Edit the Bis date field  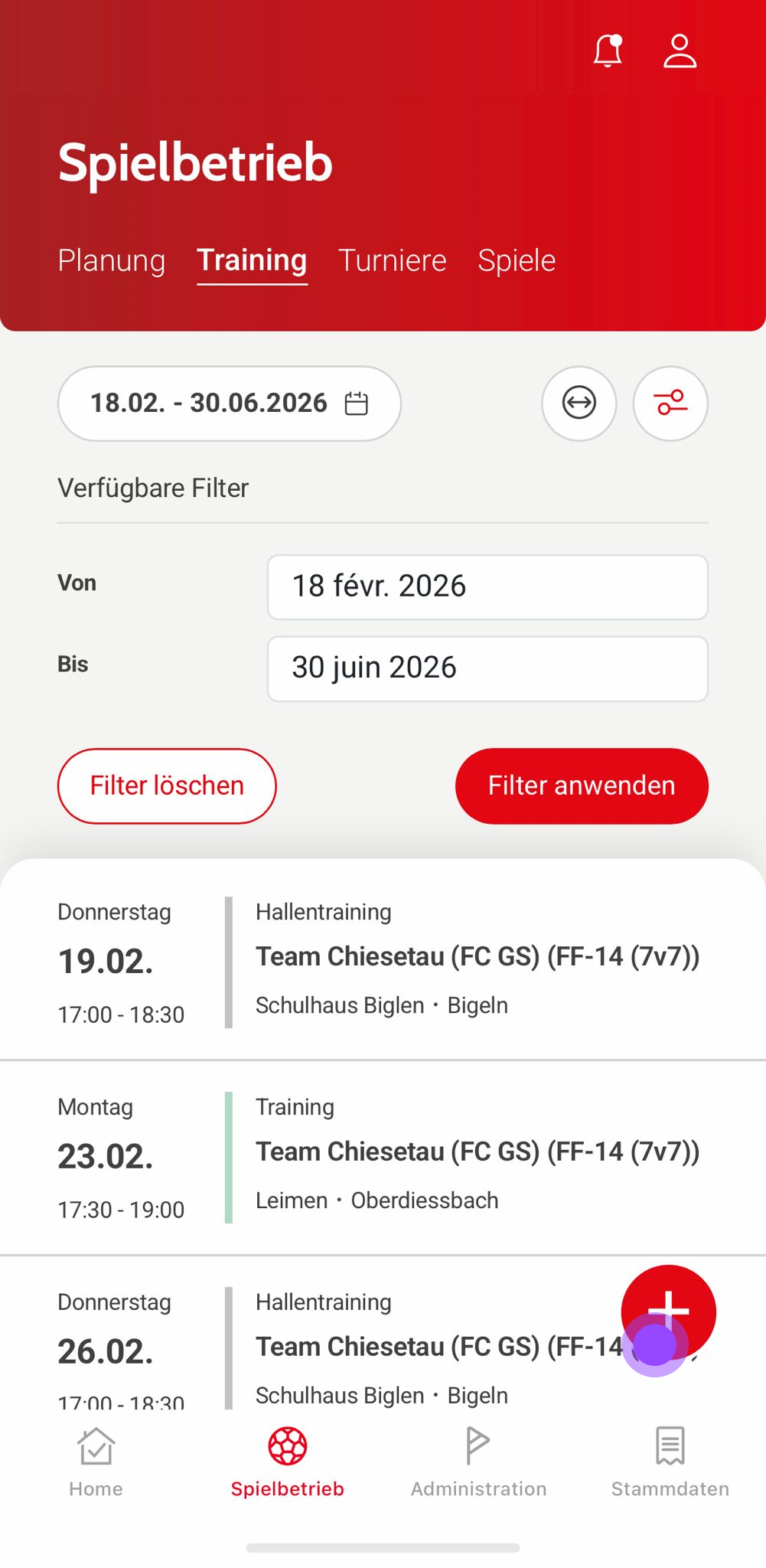click(487, 668)
